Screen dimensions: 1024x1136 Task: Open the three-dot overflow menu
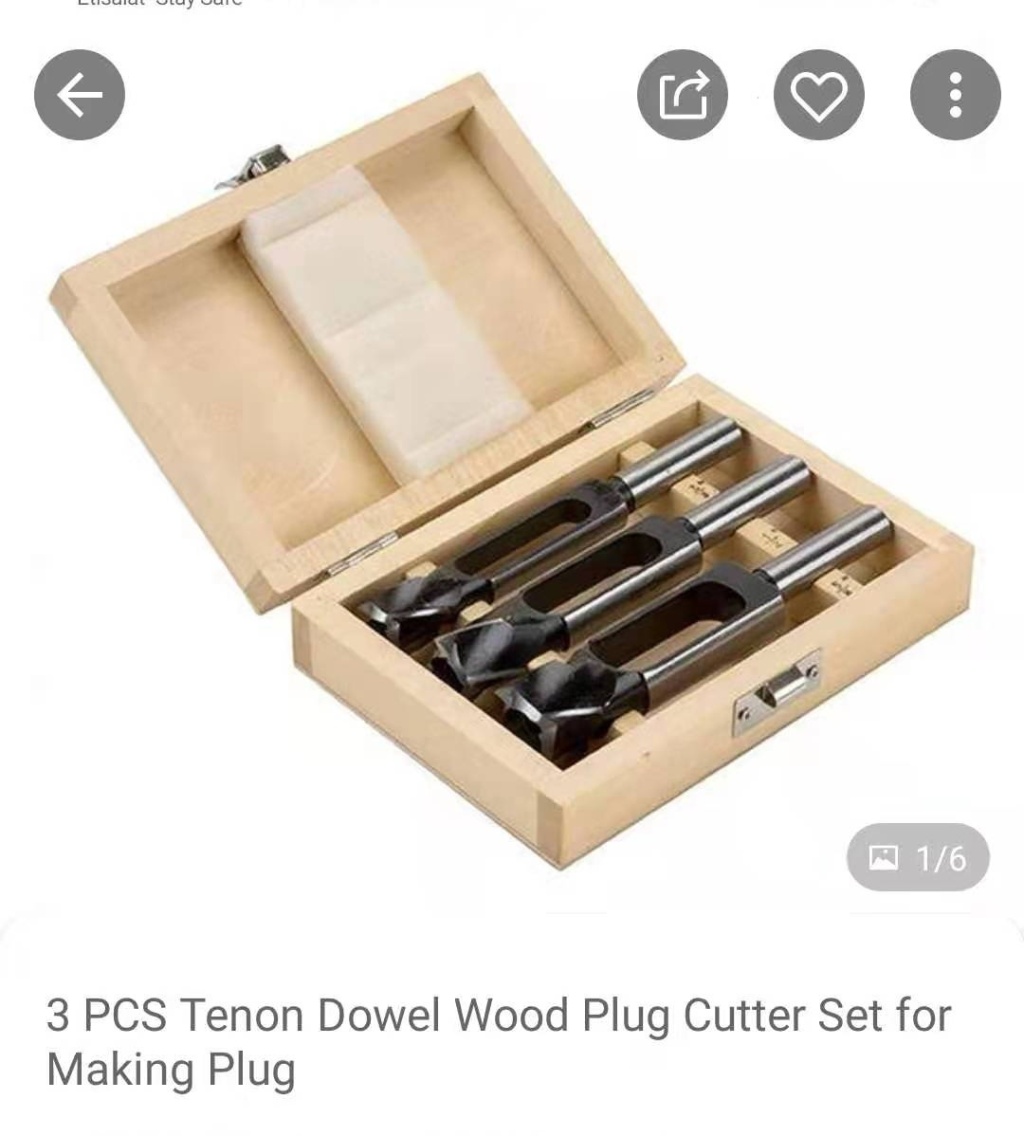point(956,95)
